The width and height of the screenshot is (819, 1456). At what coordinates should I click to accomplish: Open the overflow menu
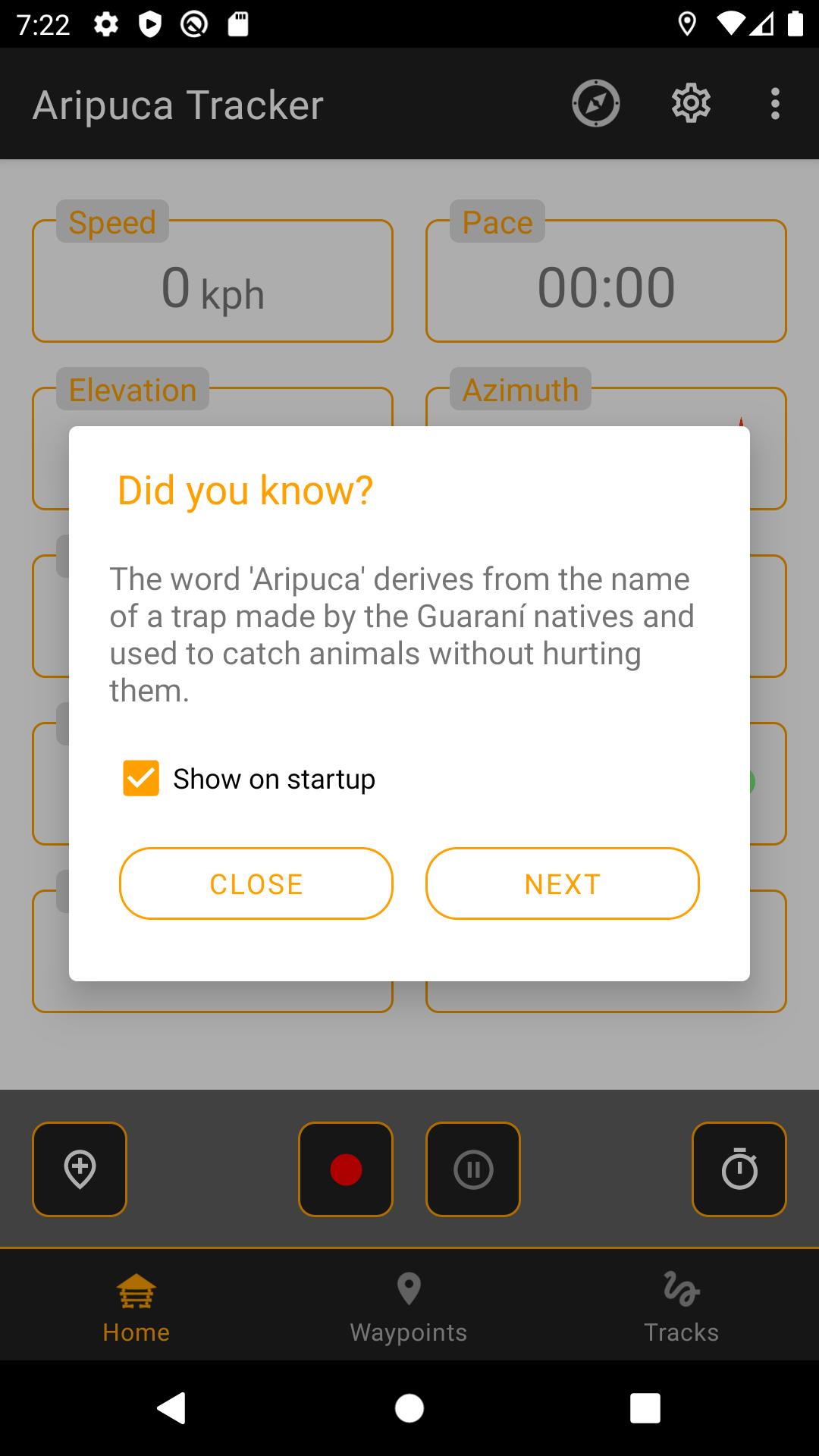coord(774,103)
